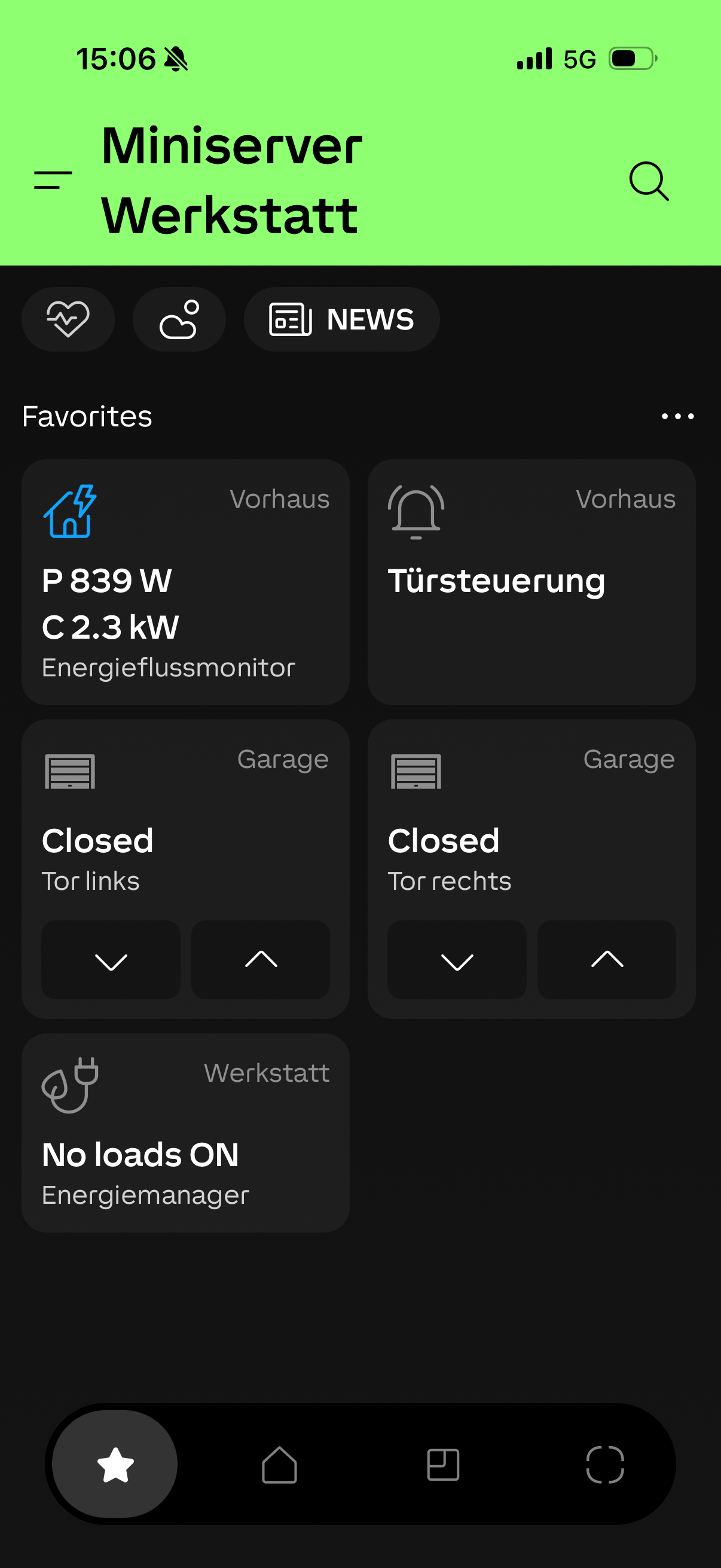Raise the Tor rechts garage door
721x1568 pixels.
pos(607,960)
